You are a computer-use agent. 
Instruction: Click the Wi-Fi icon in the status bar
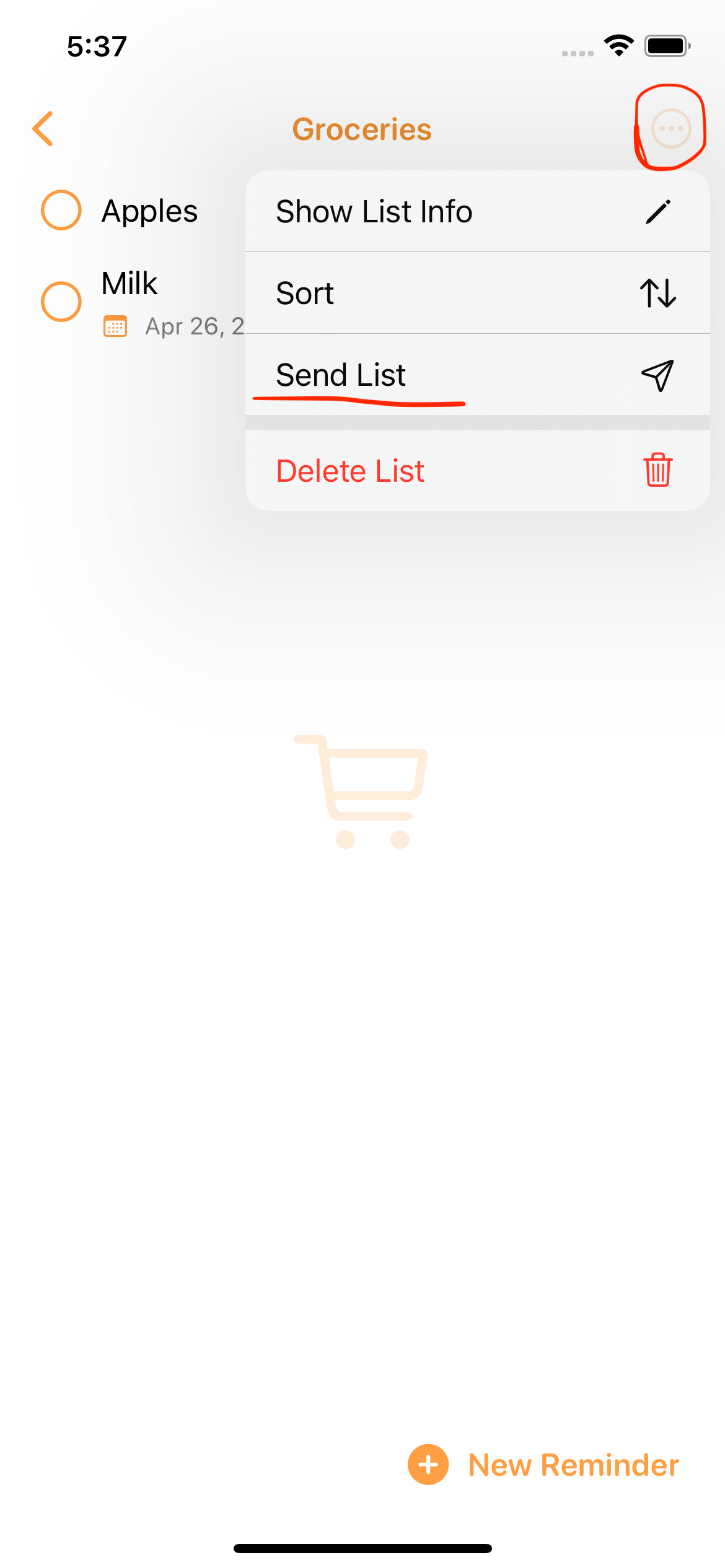coord(618,44)
